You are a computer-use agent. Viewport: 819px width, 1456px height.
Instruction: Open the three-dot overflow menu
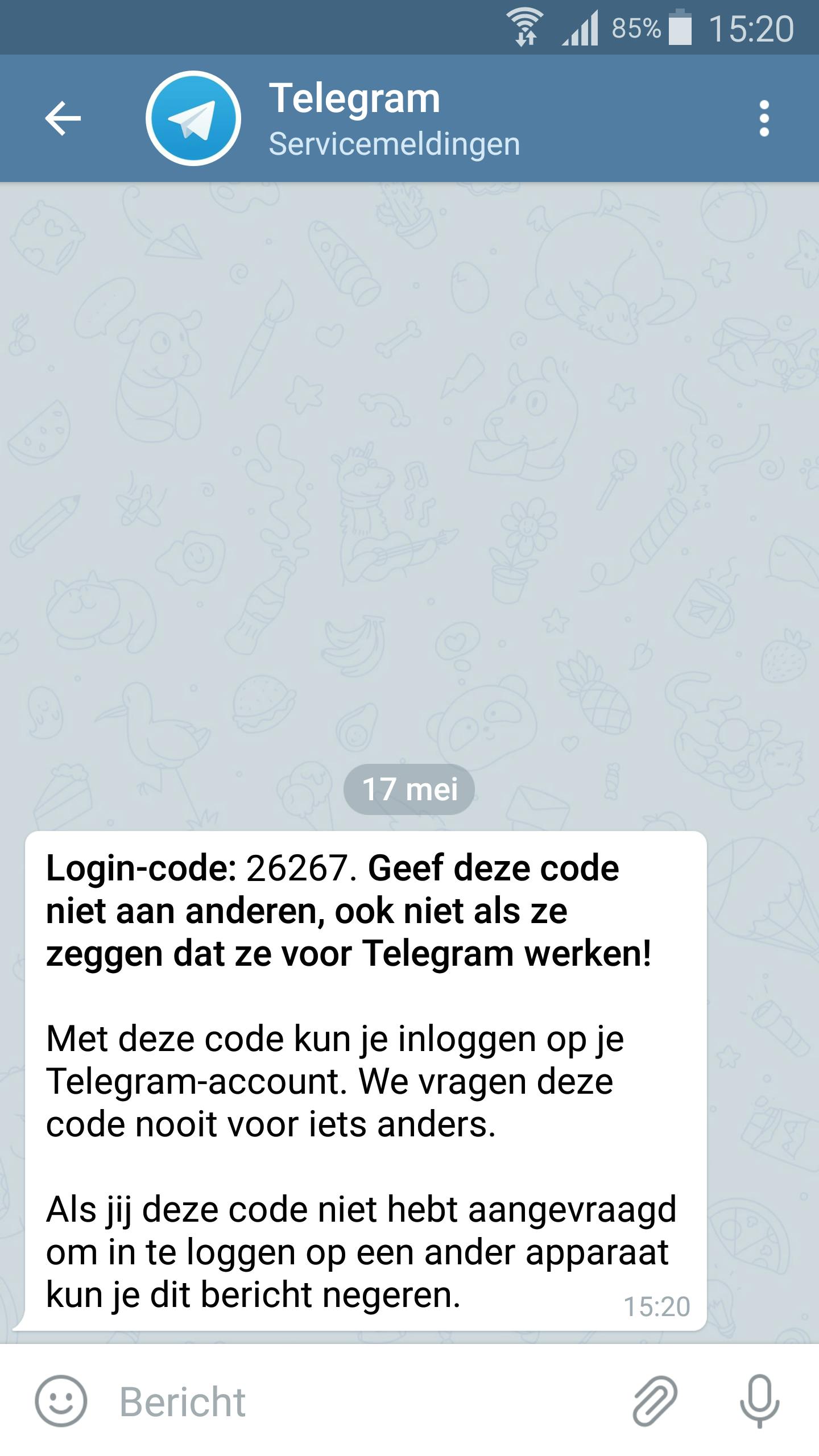click(x=764, y=118)
